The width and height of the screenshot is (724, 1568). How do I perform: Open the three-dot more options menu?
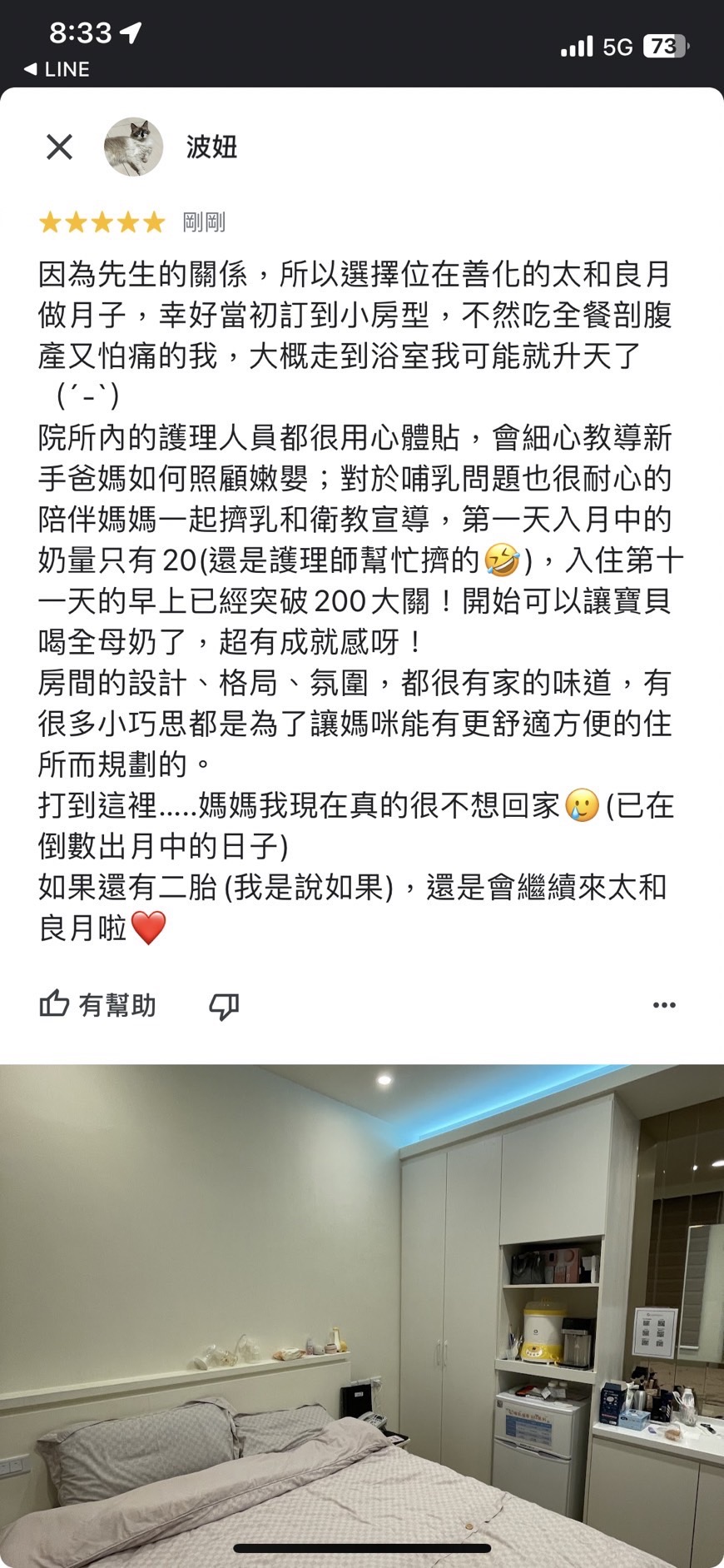(x=664, y=1005)
